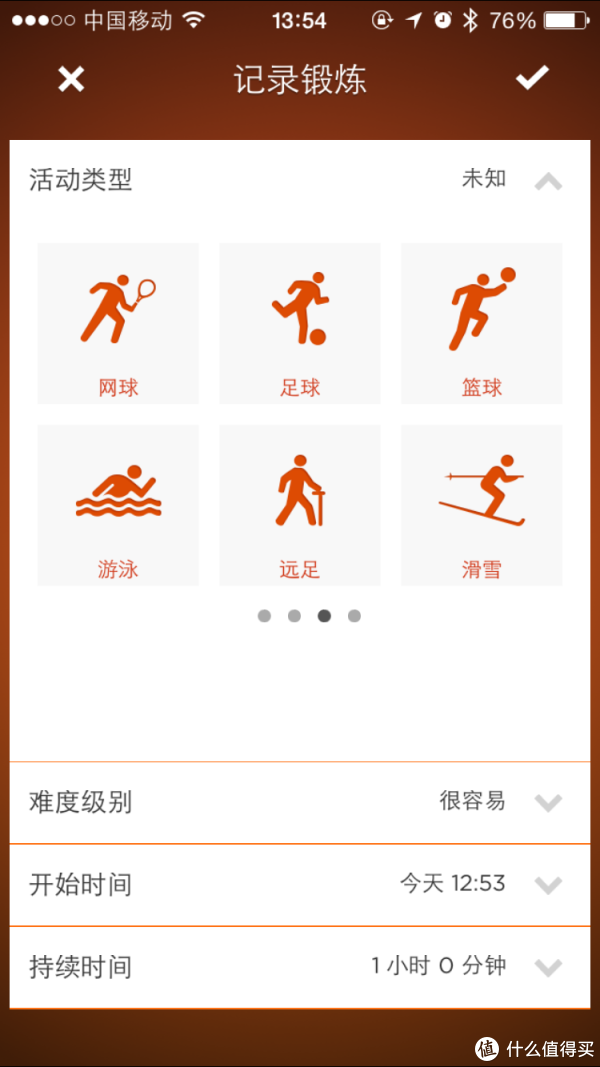The image size is (600, 1067).
Task: Pick 篮球 activity tile
Action: click(x=481, y=323)
